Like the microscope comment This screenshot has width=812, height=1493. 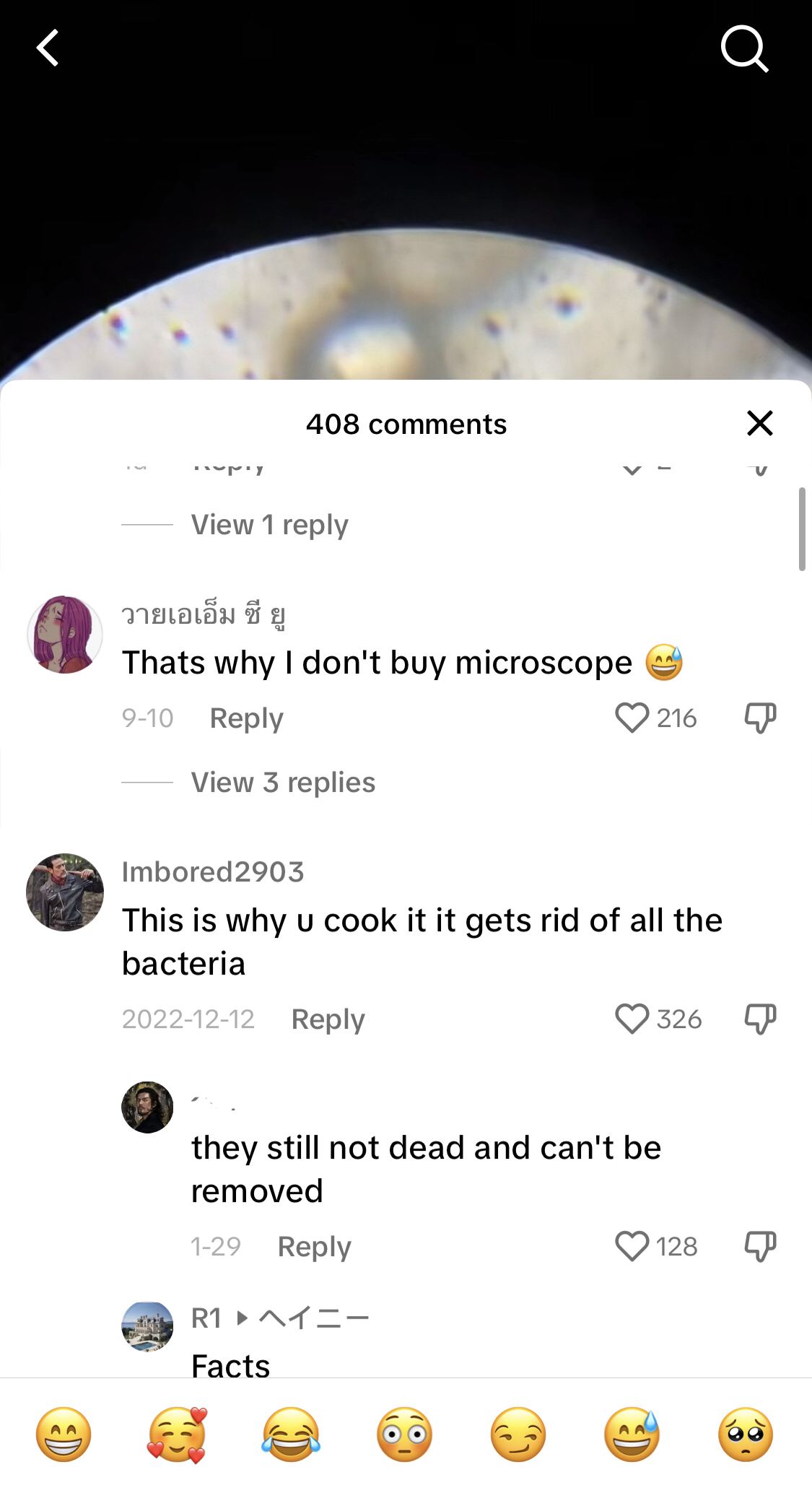pyautogui.click(x=632, y=718)
